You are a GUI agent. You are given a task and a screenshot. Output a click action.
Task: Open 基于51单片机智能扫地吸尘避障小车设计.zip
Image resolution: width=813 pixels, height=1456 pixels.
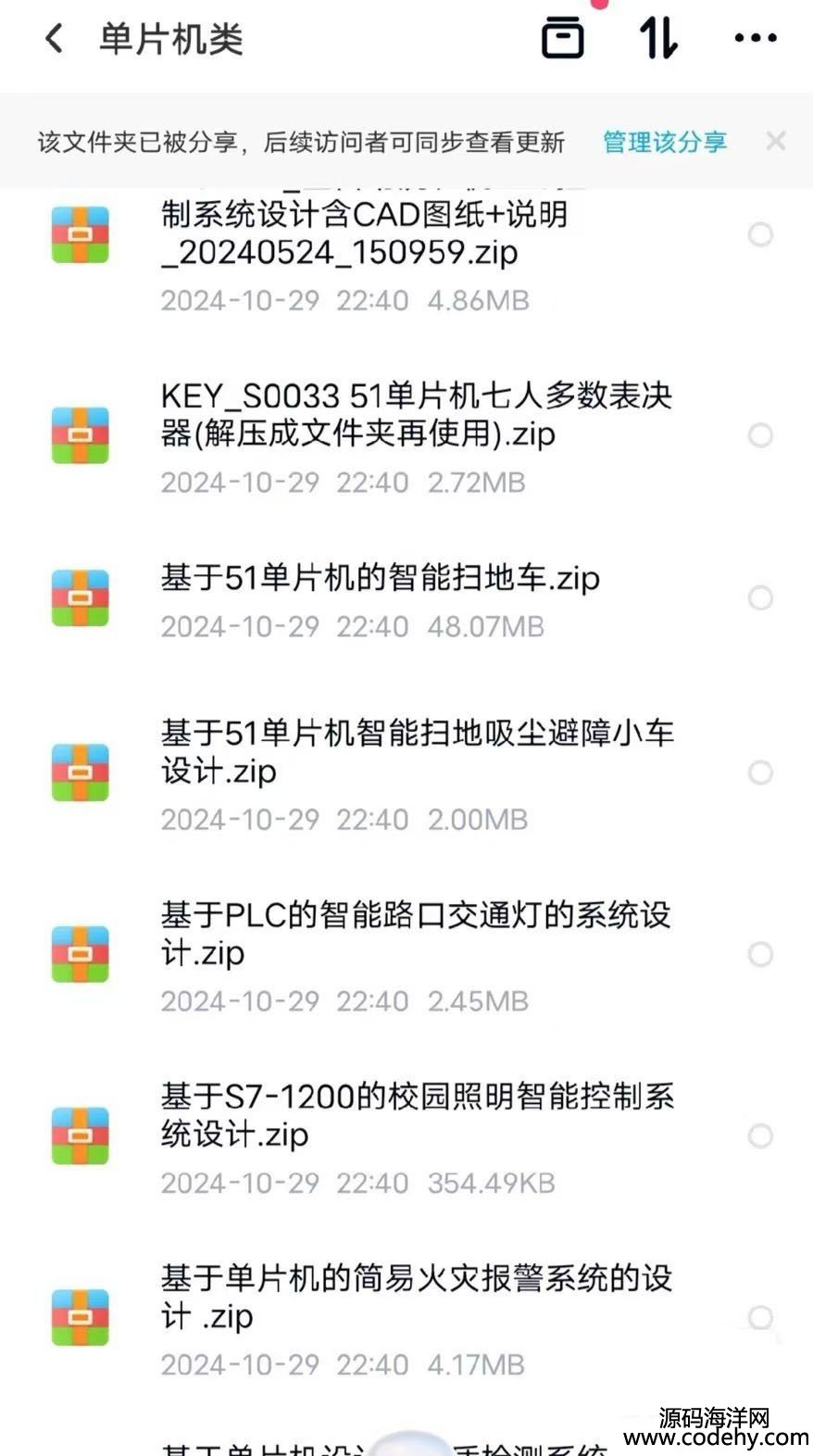tap(416, 752)
